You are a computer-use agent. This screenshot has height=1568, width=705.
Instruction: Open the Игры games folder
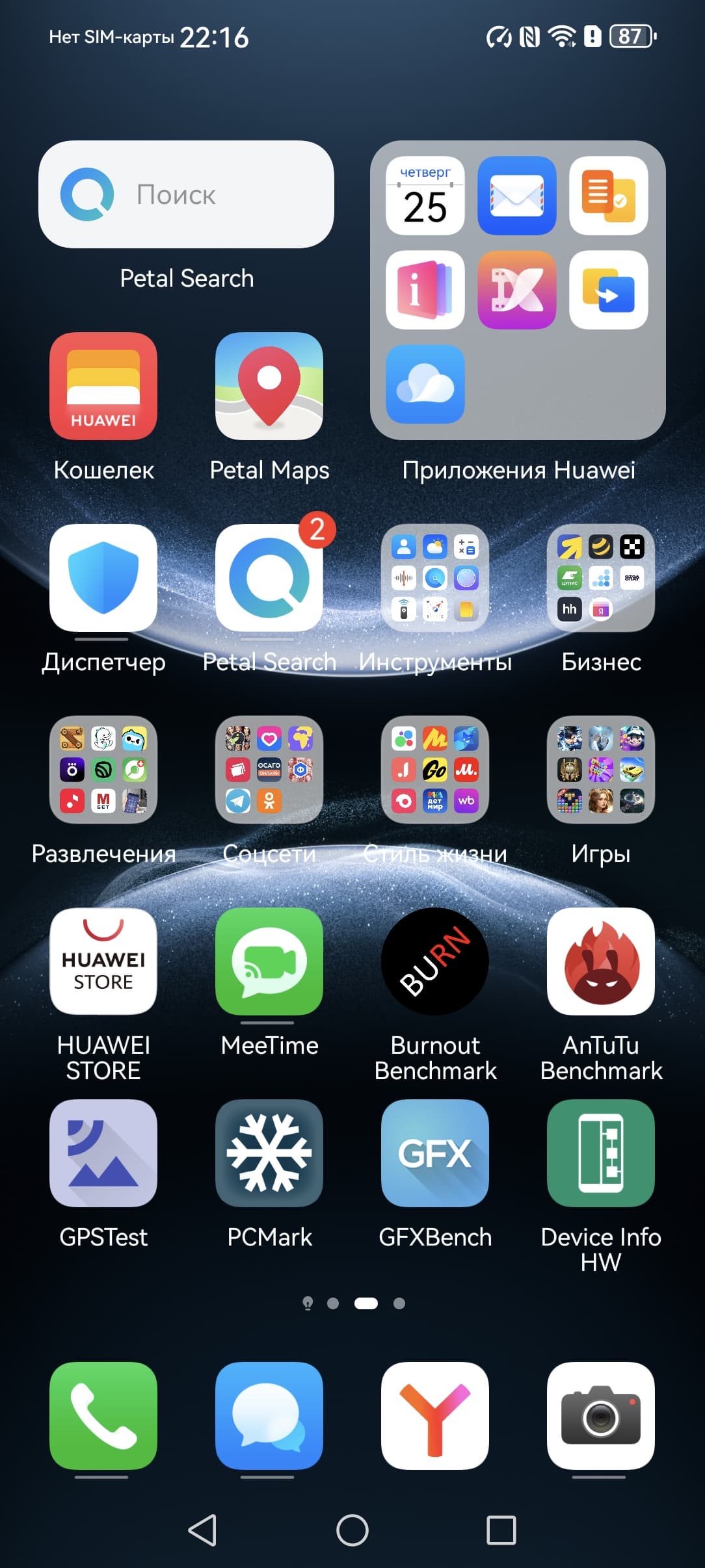(x=601, y=770)
